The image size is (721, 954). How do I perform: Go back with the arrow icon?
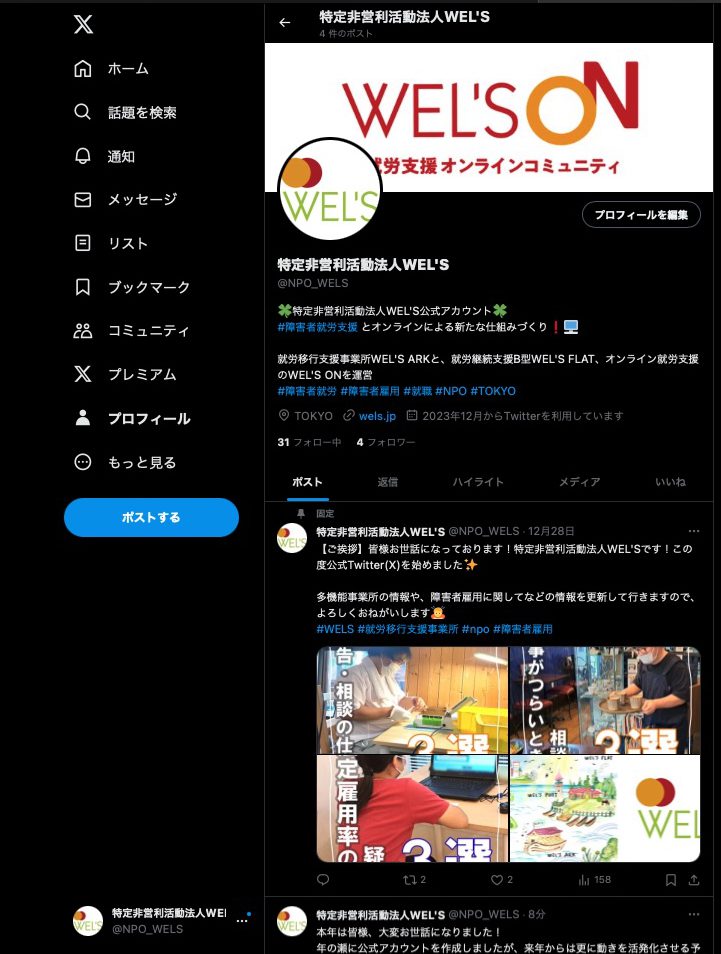(285, 23)
